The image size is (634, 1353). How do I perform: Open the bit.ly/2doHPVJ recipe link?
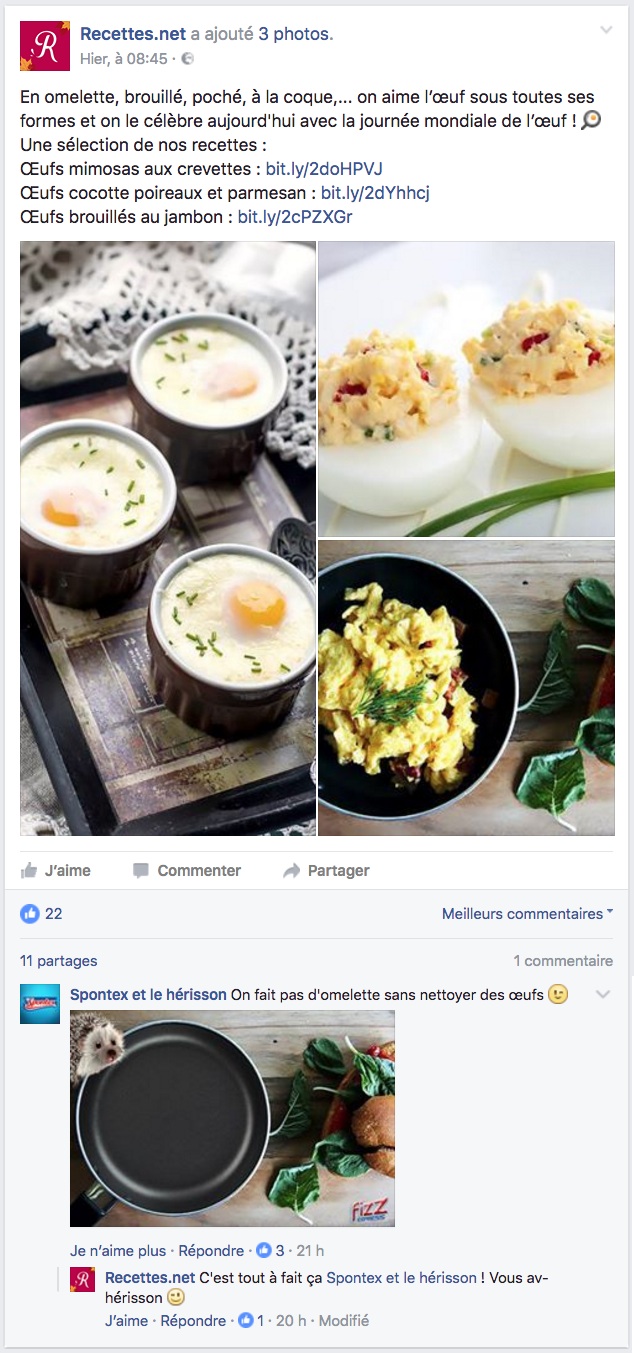point(324,168)
